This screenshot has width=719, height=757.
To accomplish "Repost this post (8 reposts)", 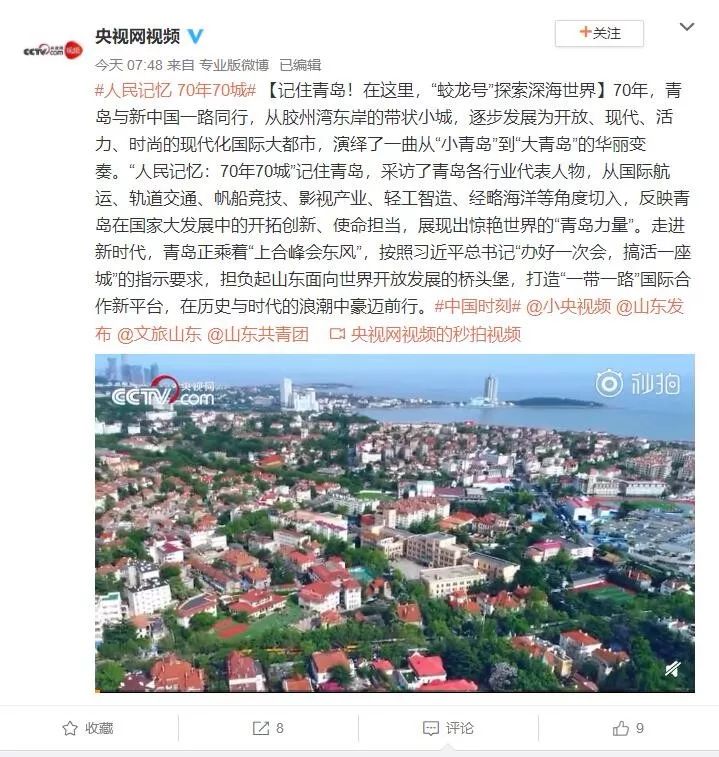I will click(x=267, y=728).
